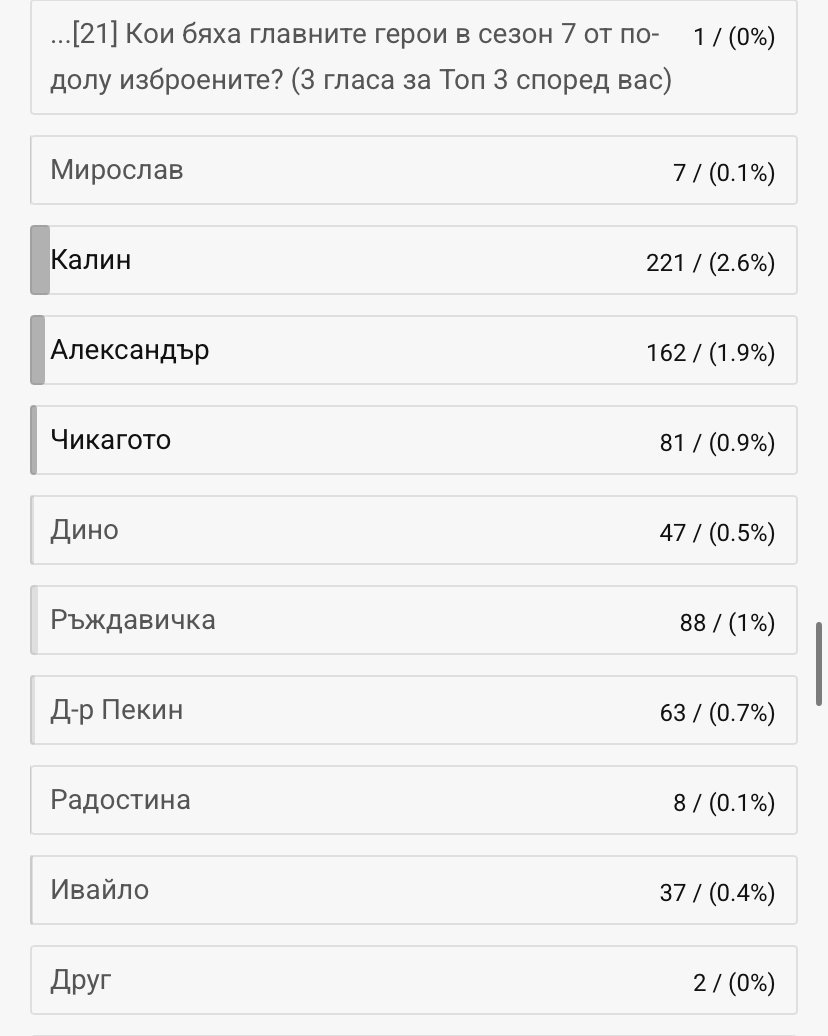The height and width of the screenshot is (1036, 828).
Task: Select the Чикагото option
Action: (x=413, y=441)
